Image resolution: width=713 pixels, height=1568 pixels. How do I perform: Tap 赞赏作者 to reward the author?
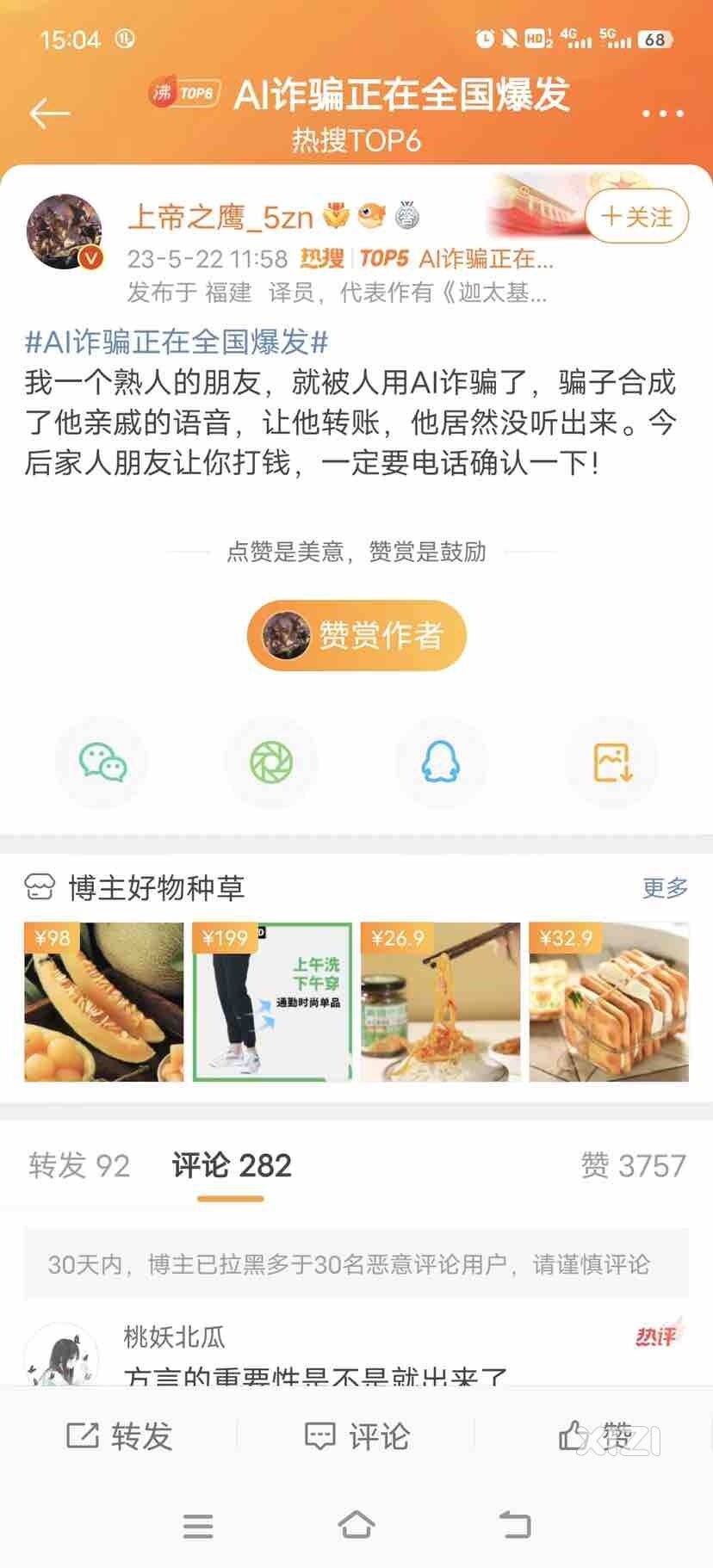356,635
